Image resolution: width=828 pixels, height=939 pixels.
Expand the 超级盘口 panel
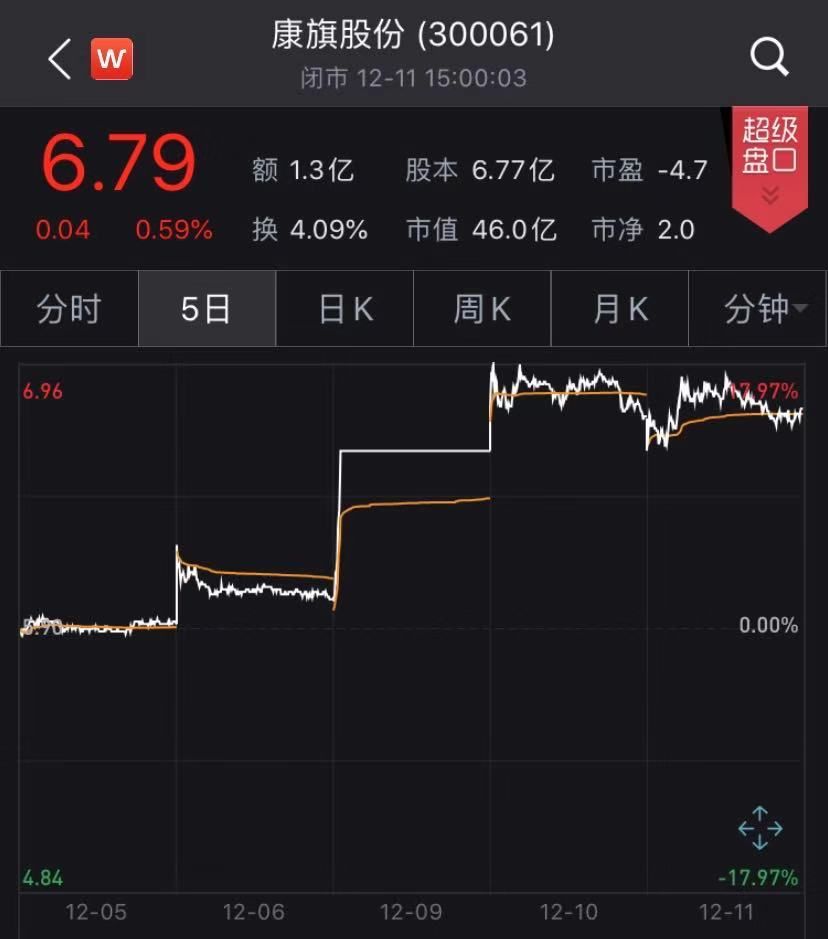769,165
